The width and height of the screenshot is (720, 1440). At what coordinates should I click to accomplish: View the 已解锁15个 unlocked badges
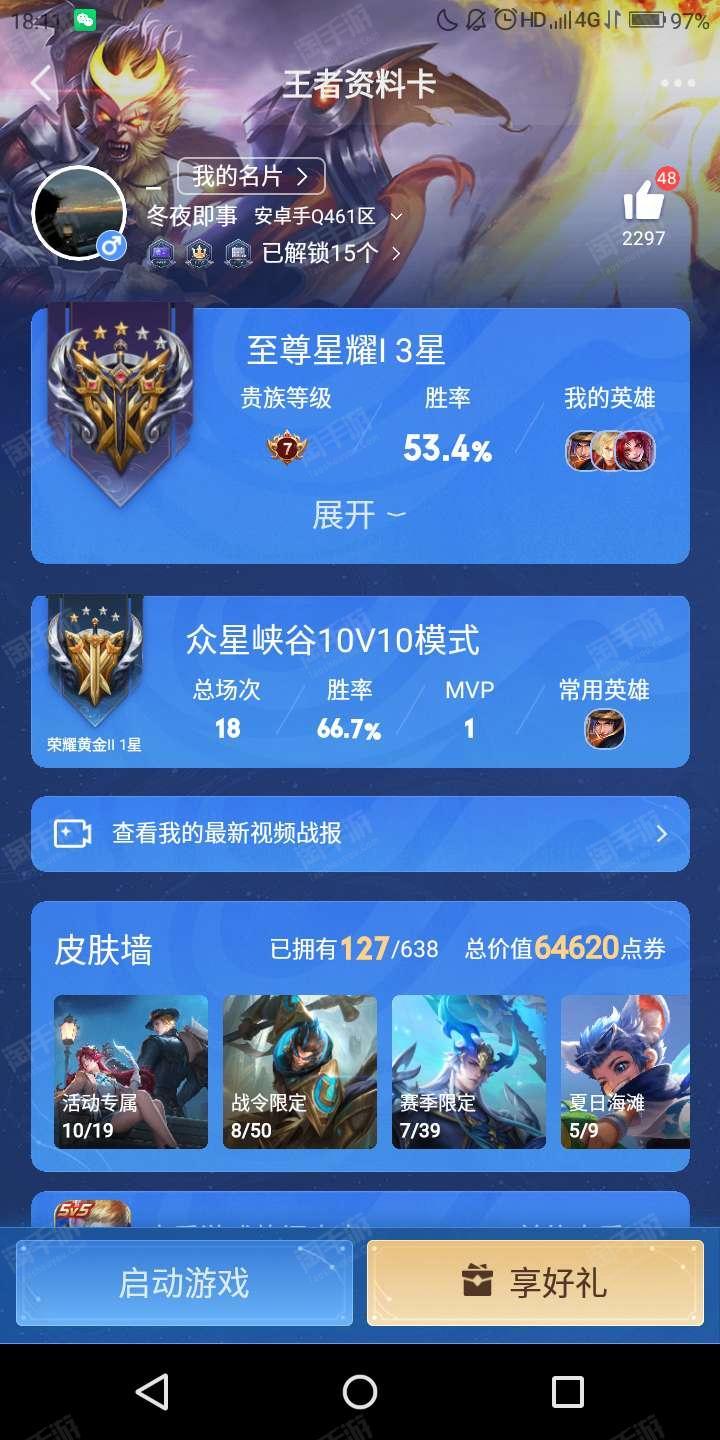coord(330,253)
